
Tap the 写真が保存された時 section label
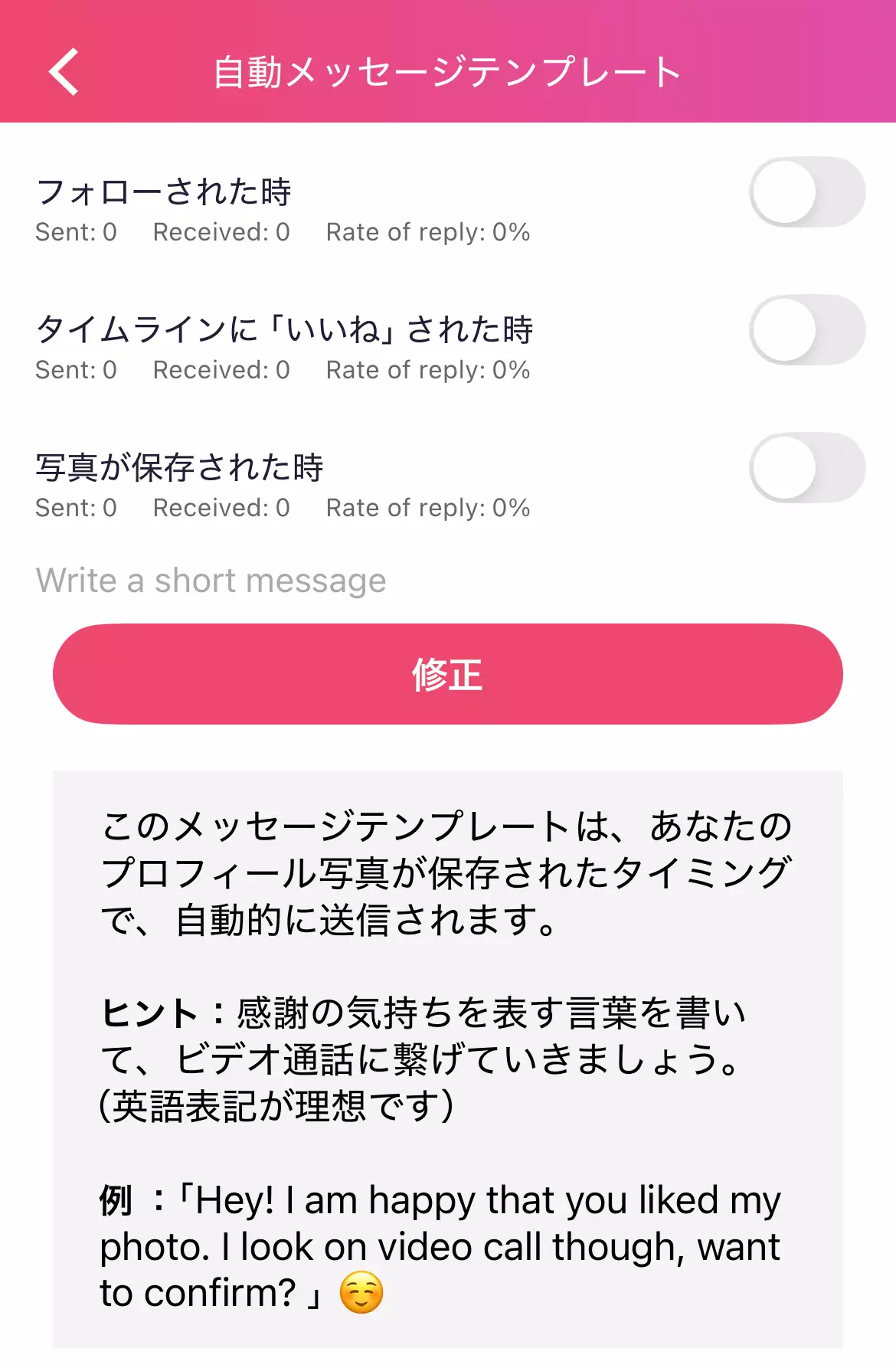pyautogui.click(x=181, y=469)
